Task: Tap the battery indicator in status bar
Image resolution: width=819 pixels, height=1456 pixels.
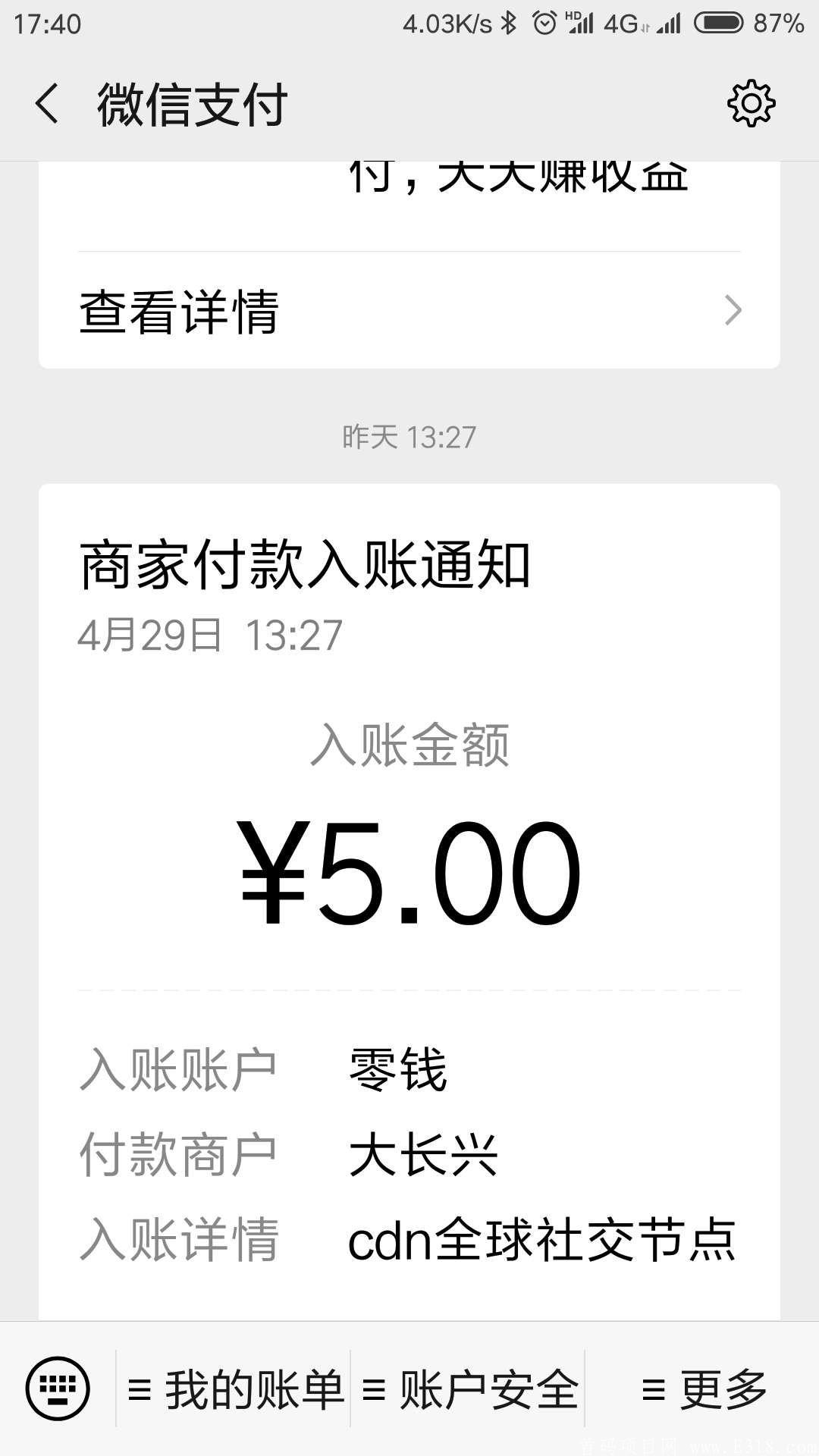Action: 719,23
